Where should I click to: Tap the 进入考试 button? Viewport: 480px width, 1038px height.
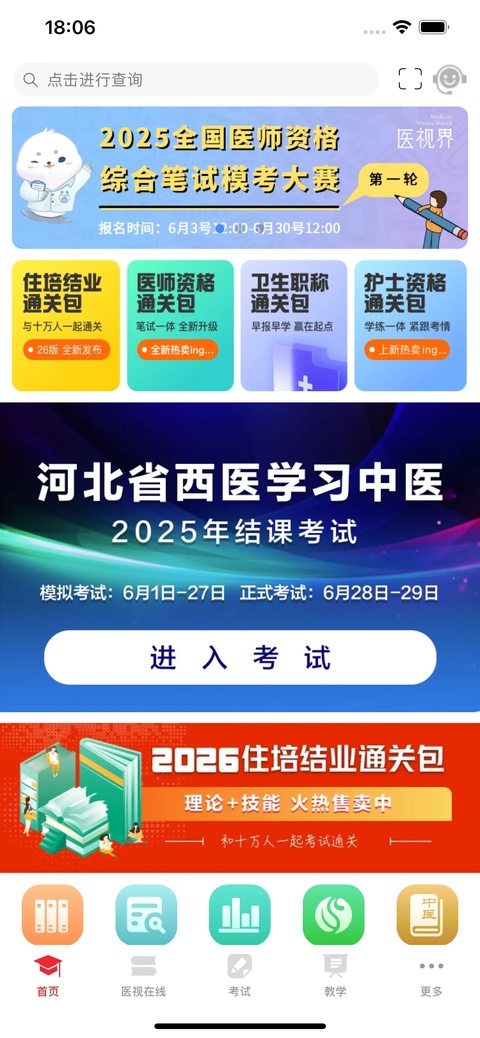tap(240, 657)
